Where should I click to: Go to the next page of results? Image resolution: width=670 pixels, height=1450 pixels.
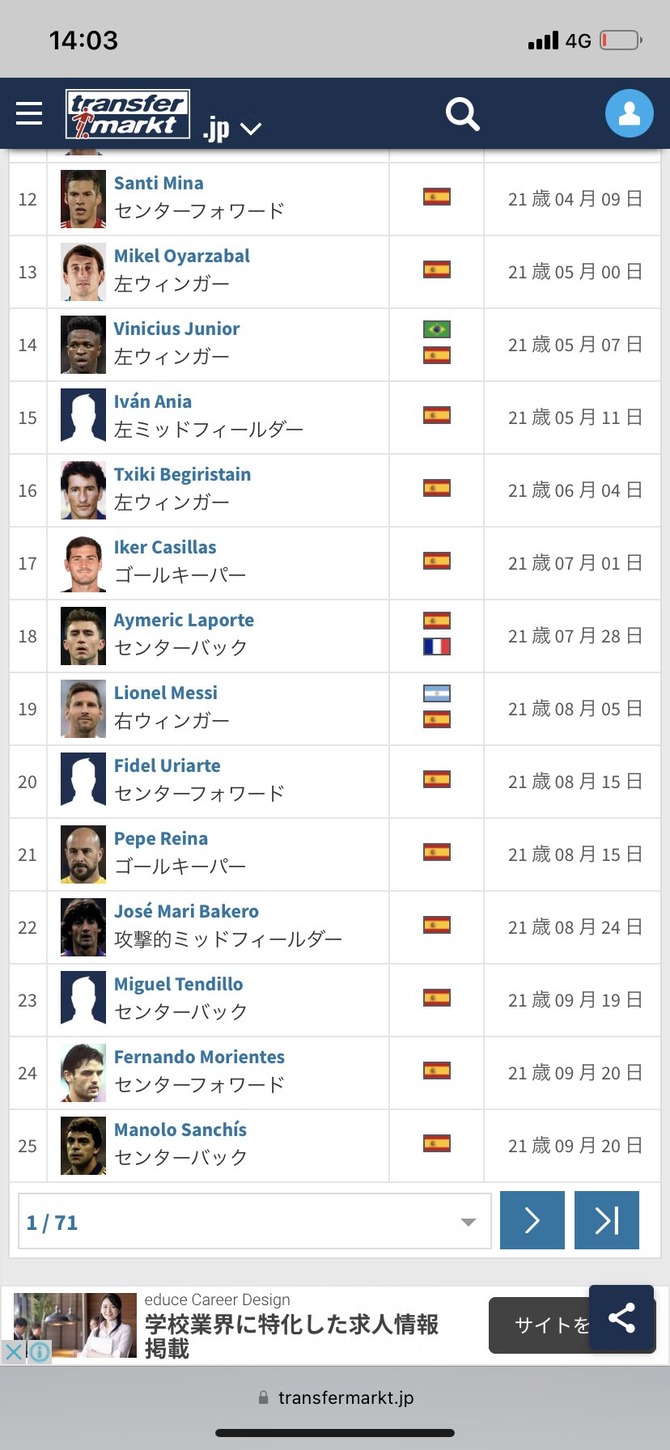tap(532, 1221)
